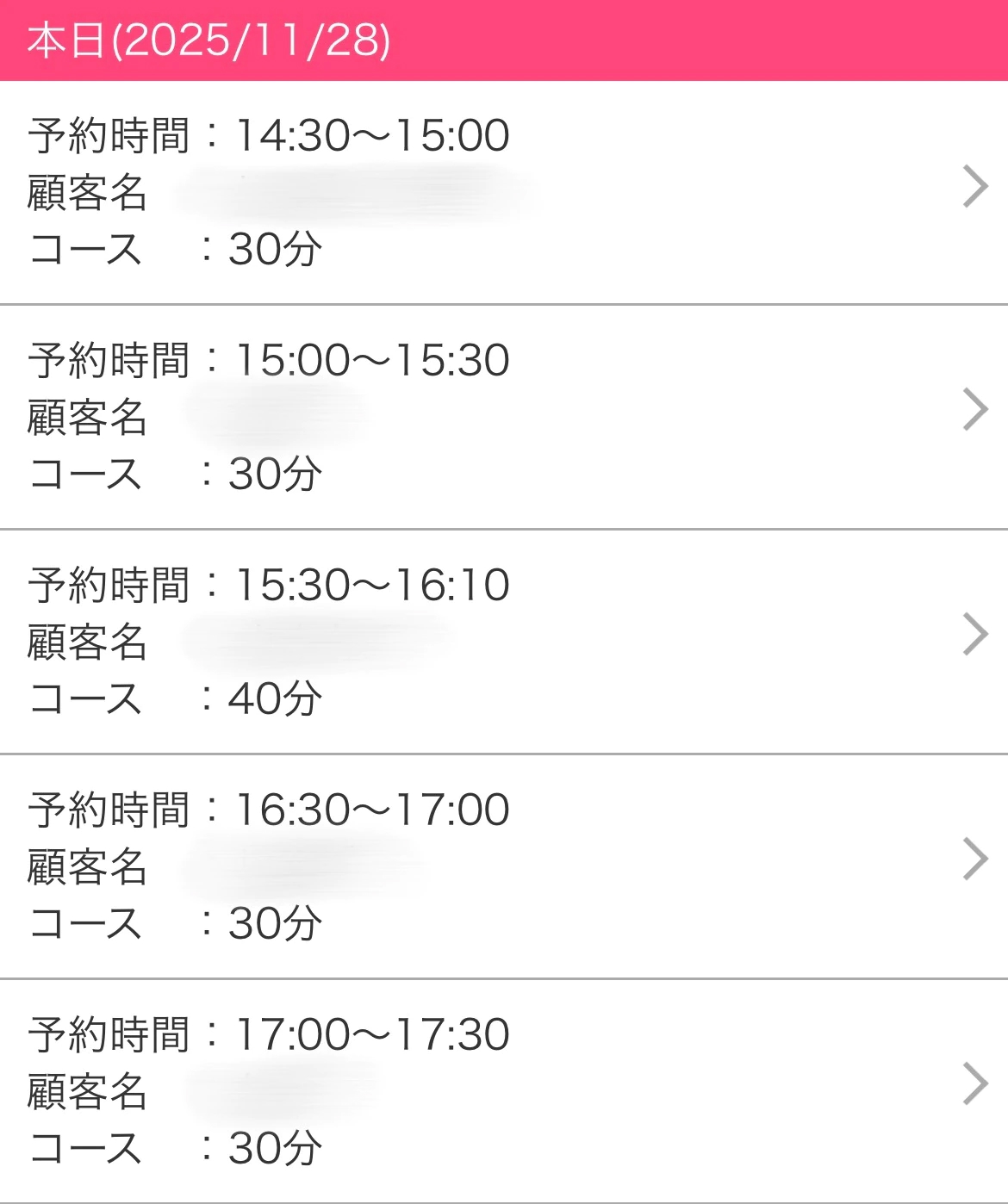The height and width of the screenshot is (1204, 1008).
Task: Show details for the 17:00～17:30 reservation
Action: click(x=504, y=1091)
